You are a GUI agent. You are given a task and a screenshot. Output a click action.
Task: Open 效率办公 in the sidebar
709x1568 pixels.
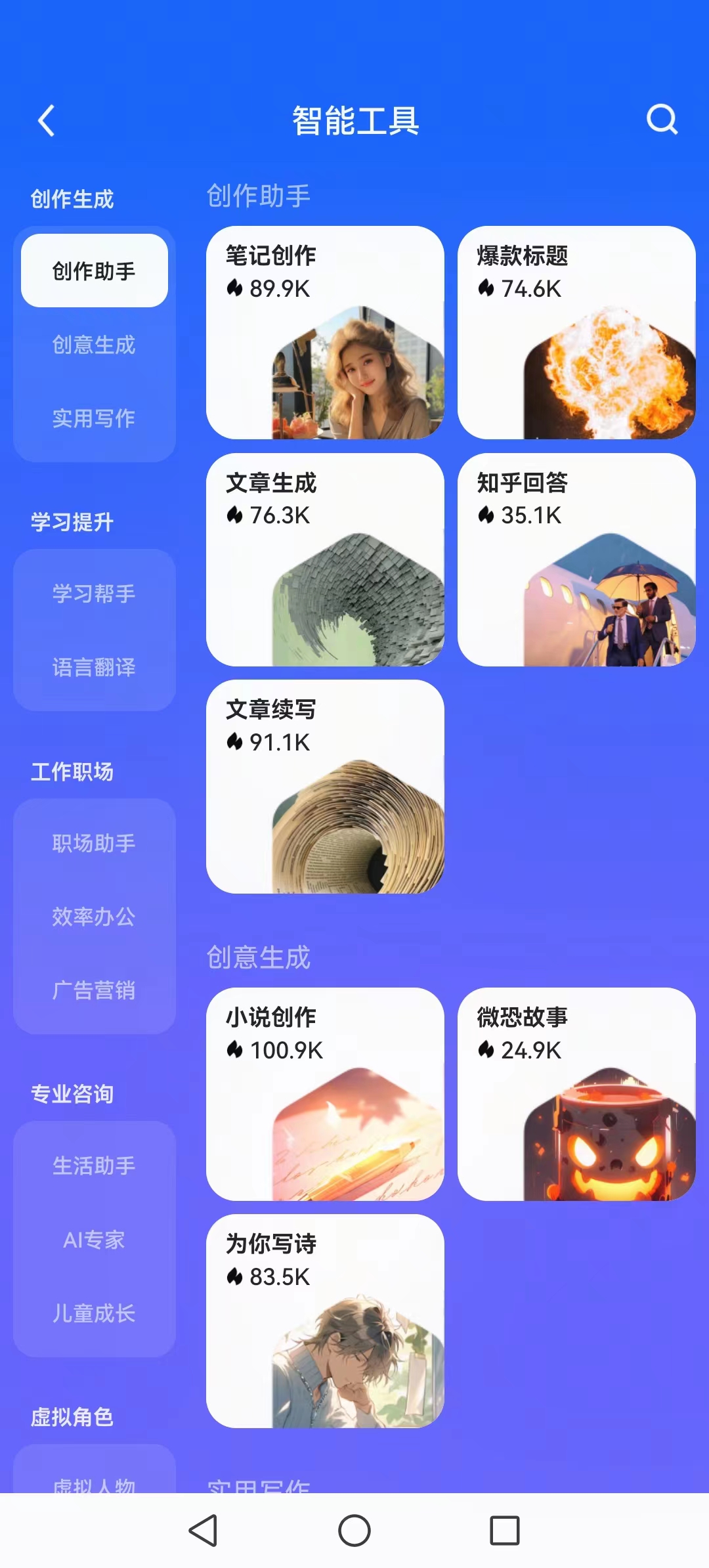(94, 917)
